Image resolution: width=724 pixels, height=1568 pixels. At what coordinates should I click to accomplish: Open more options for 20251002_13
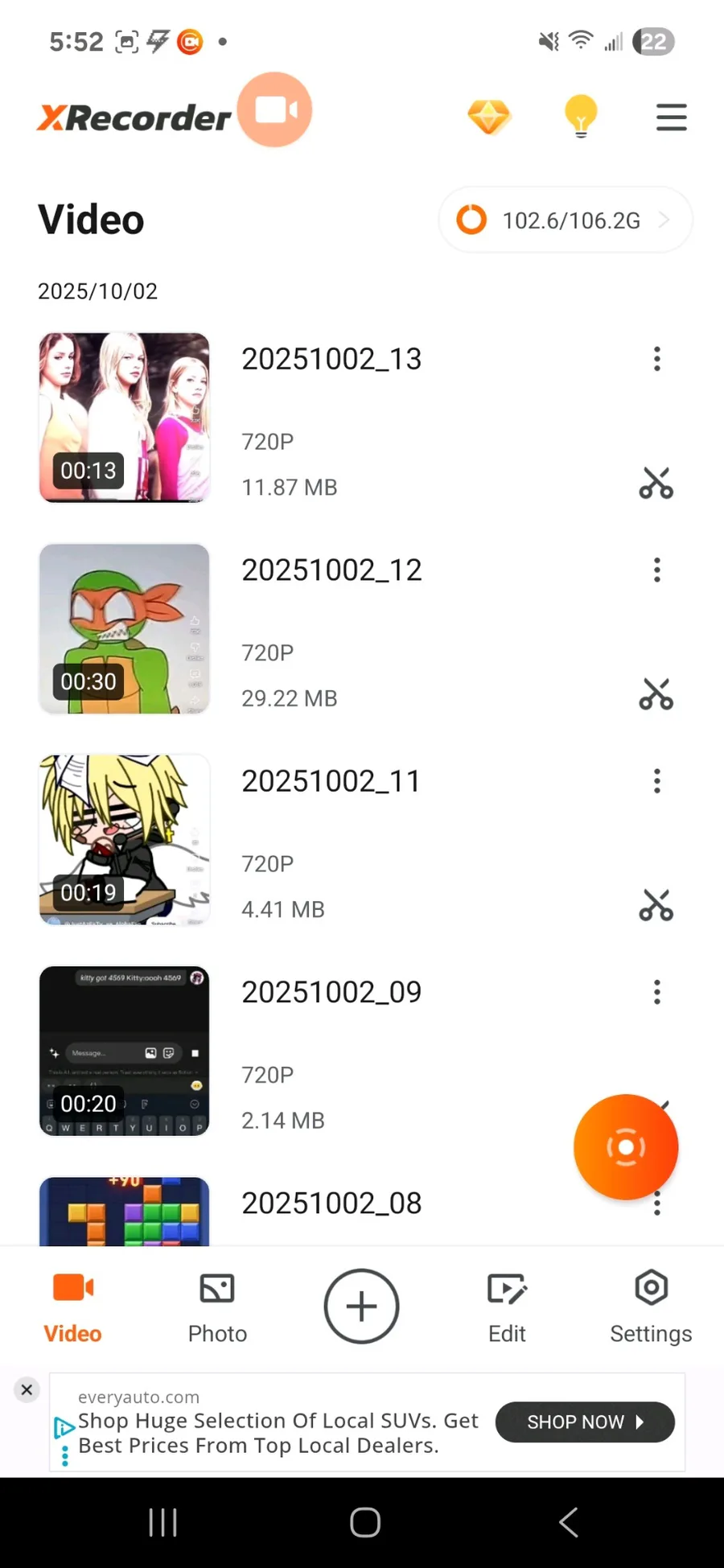(x=657, y=359)
